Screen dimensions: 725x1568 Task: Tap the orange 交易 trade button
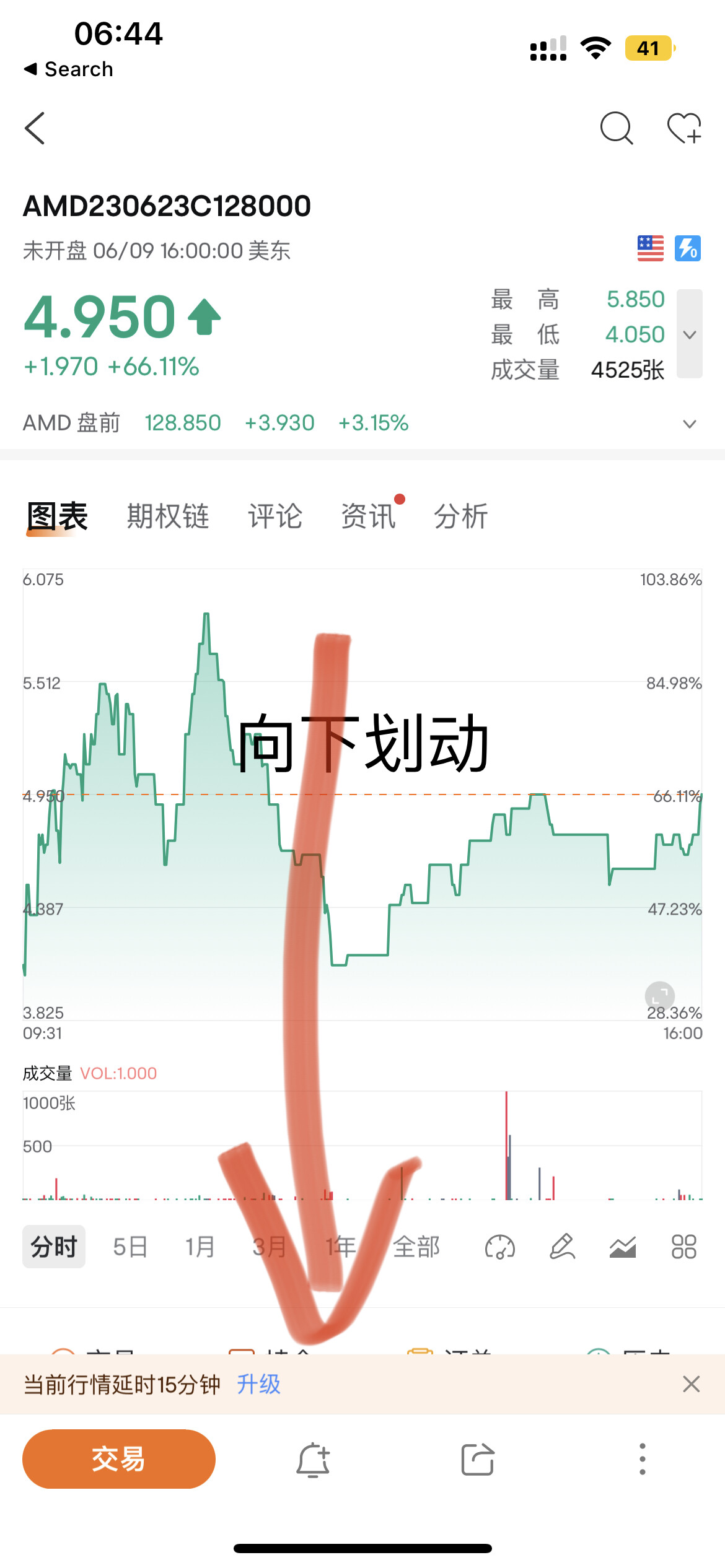point(119,1459)
